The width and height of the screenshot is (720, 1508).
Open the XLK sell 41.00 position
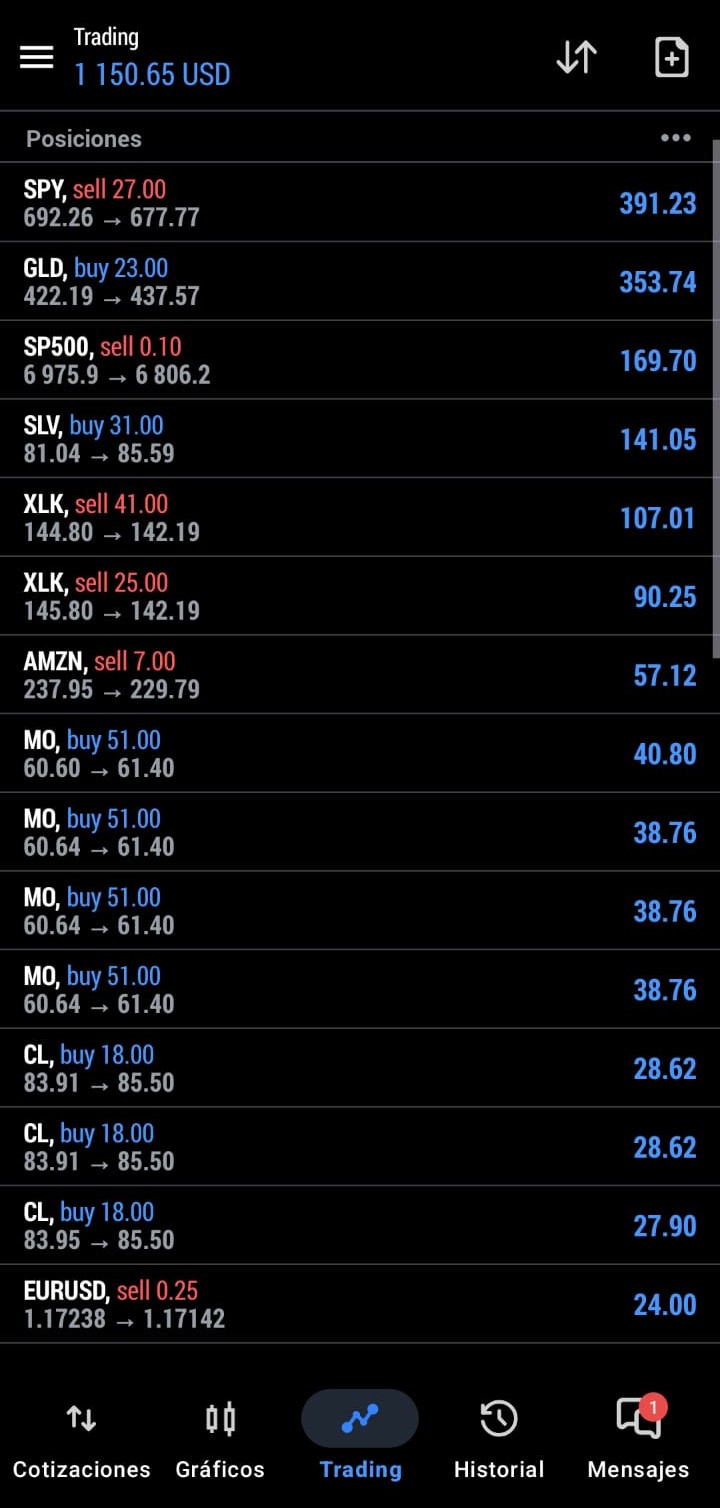[x=360, y=518]
